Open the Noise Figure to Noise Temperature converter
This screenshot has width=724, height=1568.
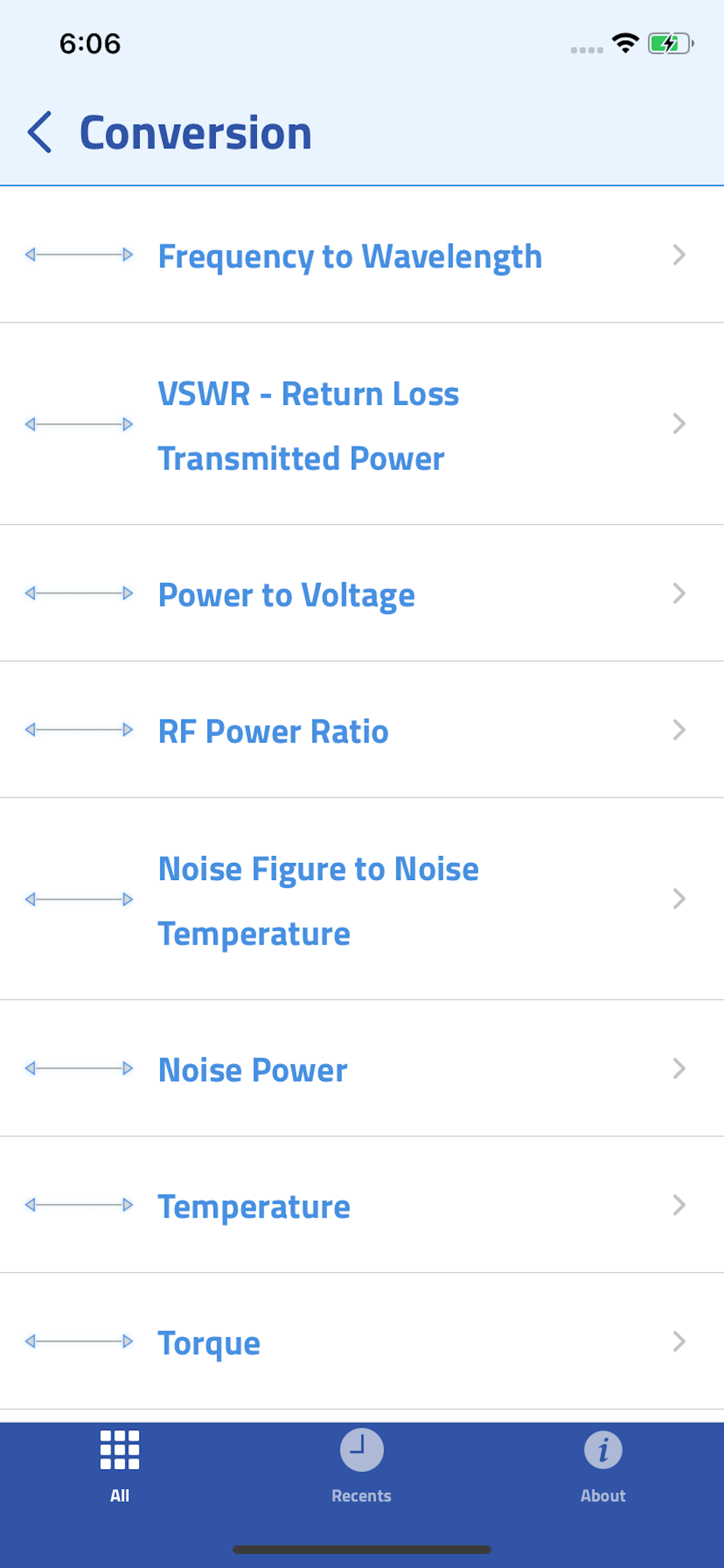tap(362, 900)
